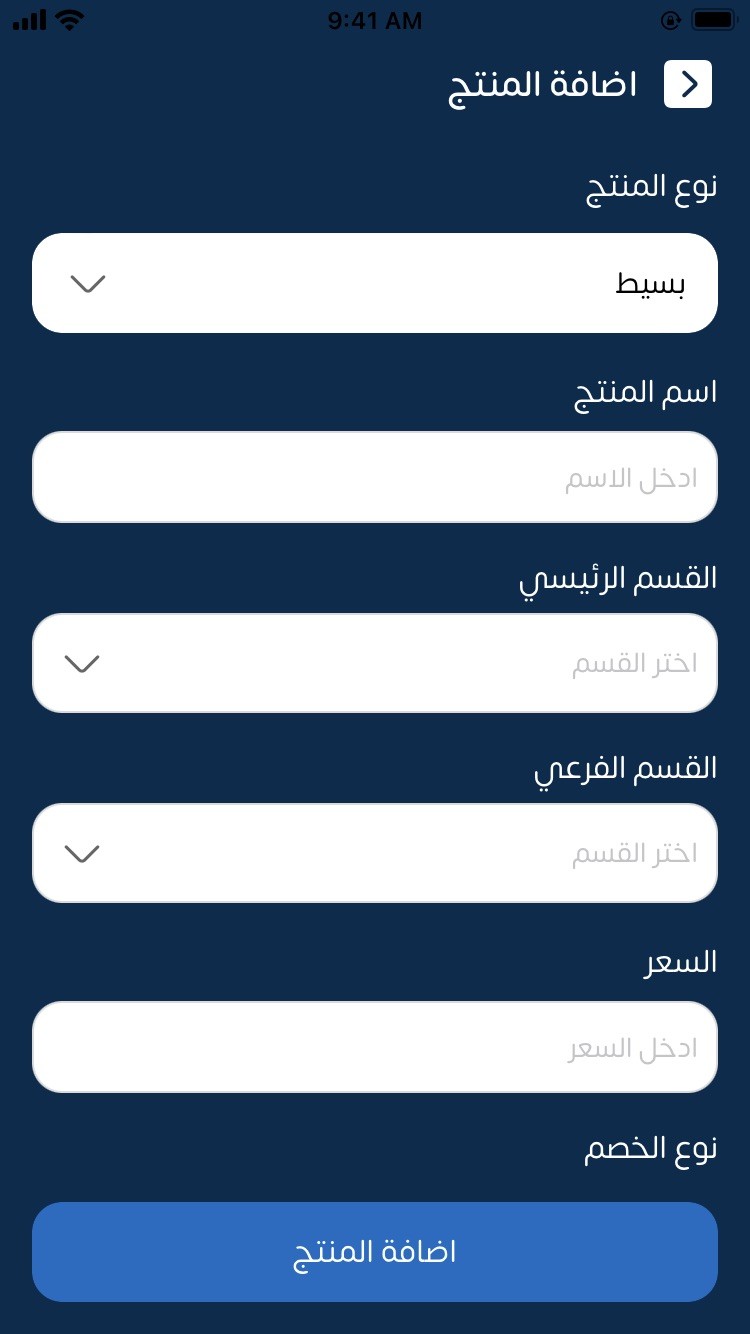Image resolution: width=750 pixels, height=1334 pixels.
Task: Expand the القسم الفرعي subcategory dropdown
Action: pos(375,852)
